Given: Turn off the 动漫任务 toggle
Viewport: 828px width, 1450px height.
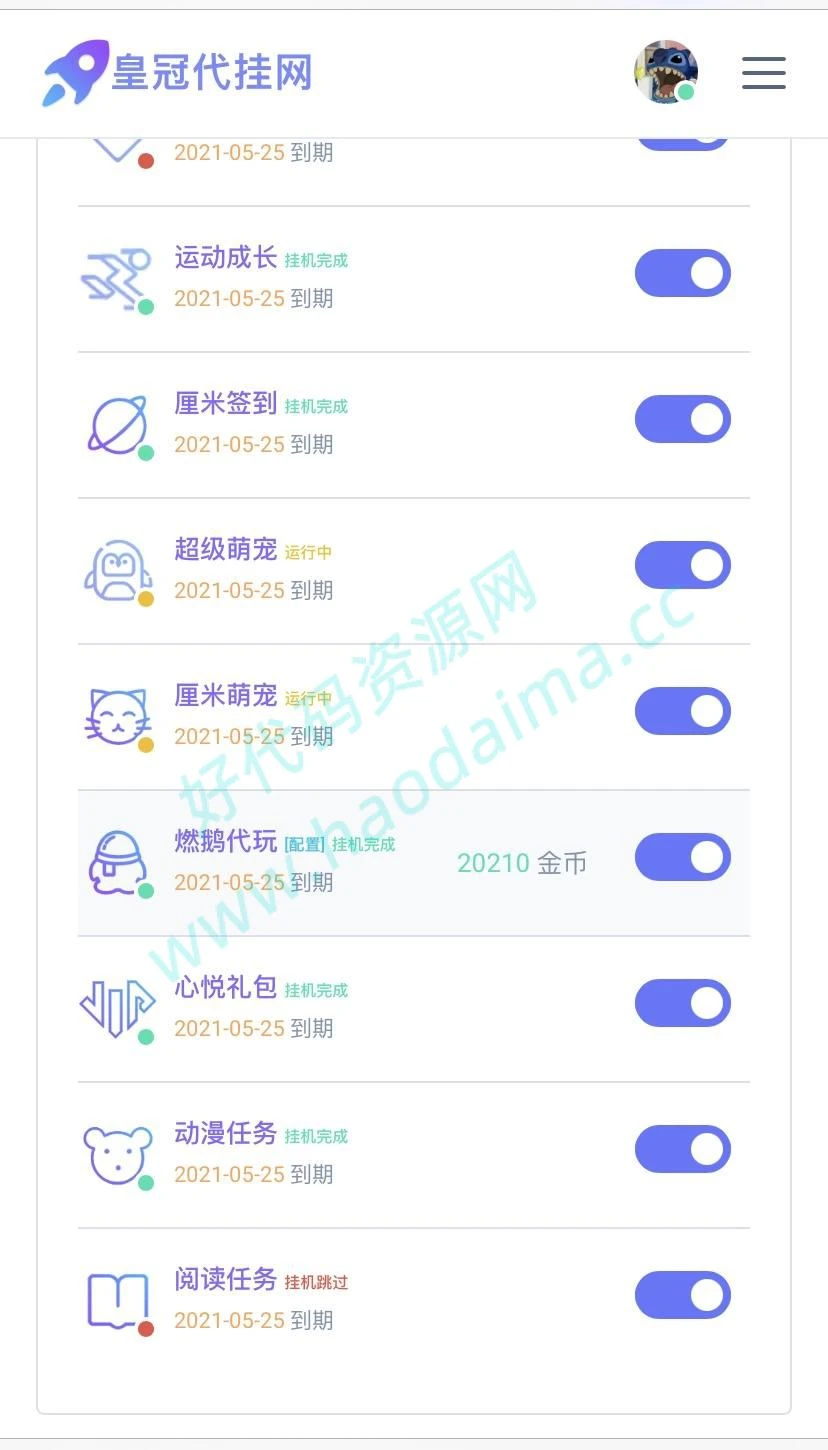Looking at the screenshot, I should 683,1149.
